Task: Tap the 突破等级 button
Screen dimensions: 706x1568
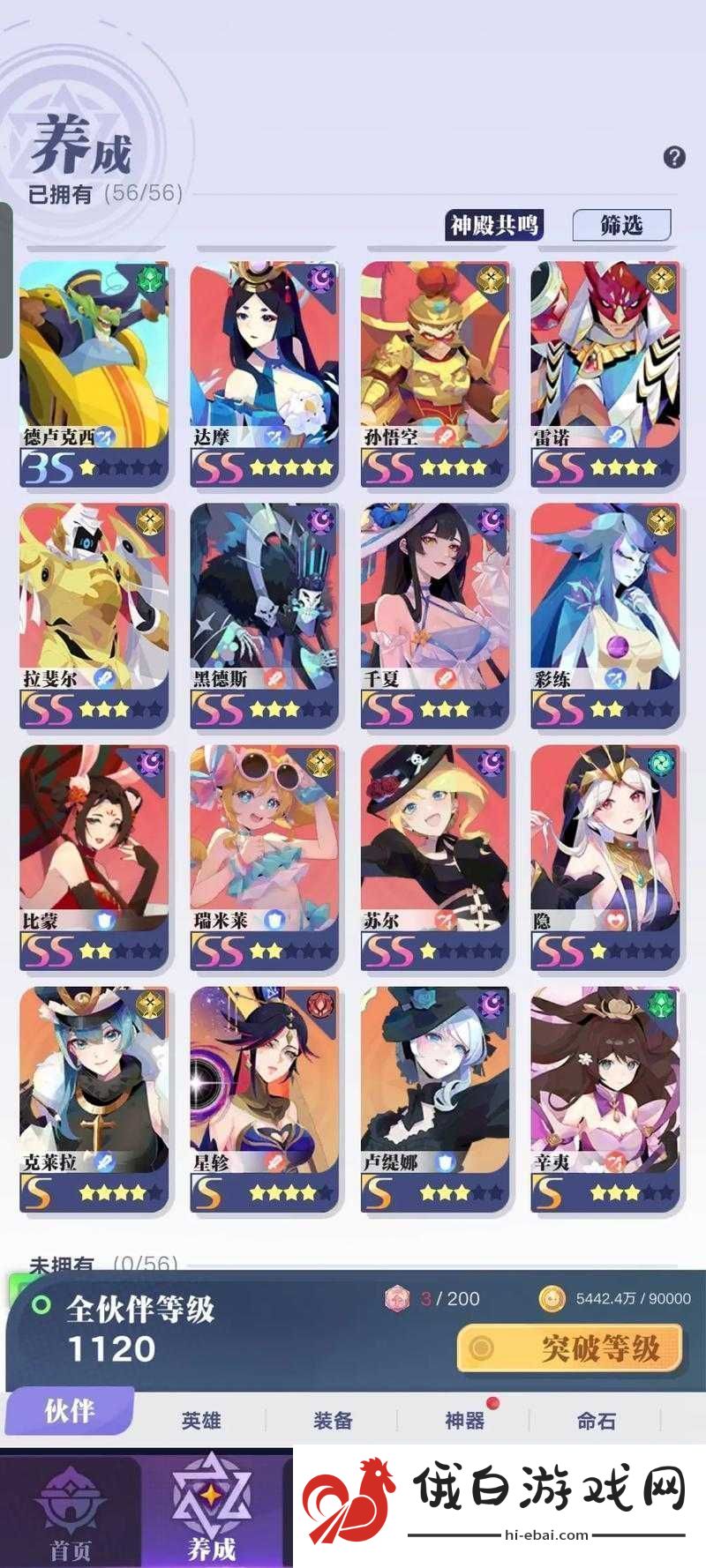Action: tap(570, 1348)
